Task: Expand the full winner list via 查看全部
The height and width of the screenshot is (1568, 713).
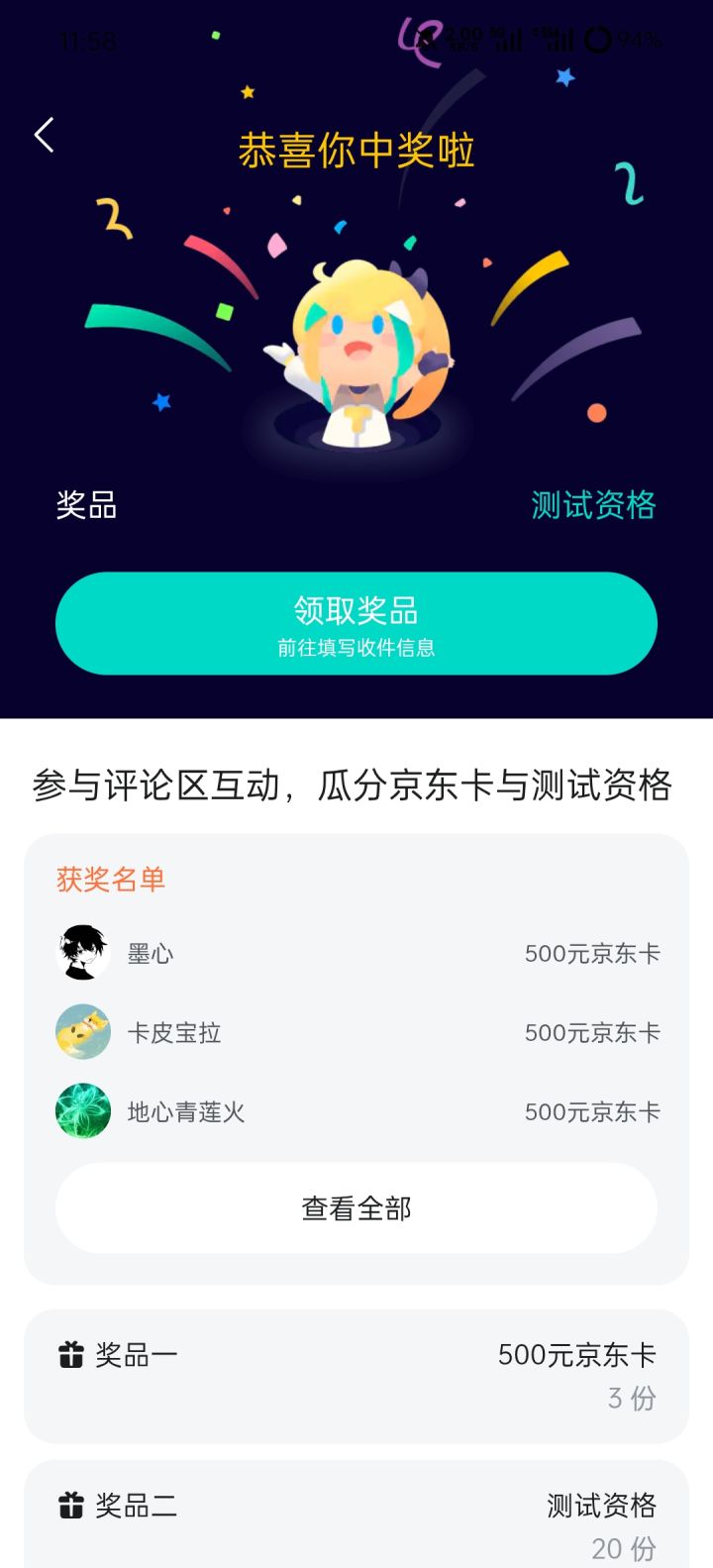Action: (356, 1207)
